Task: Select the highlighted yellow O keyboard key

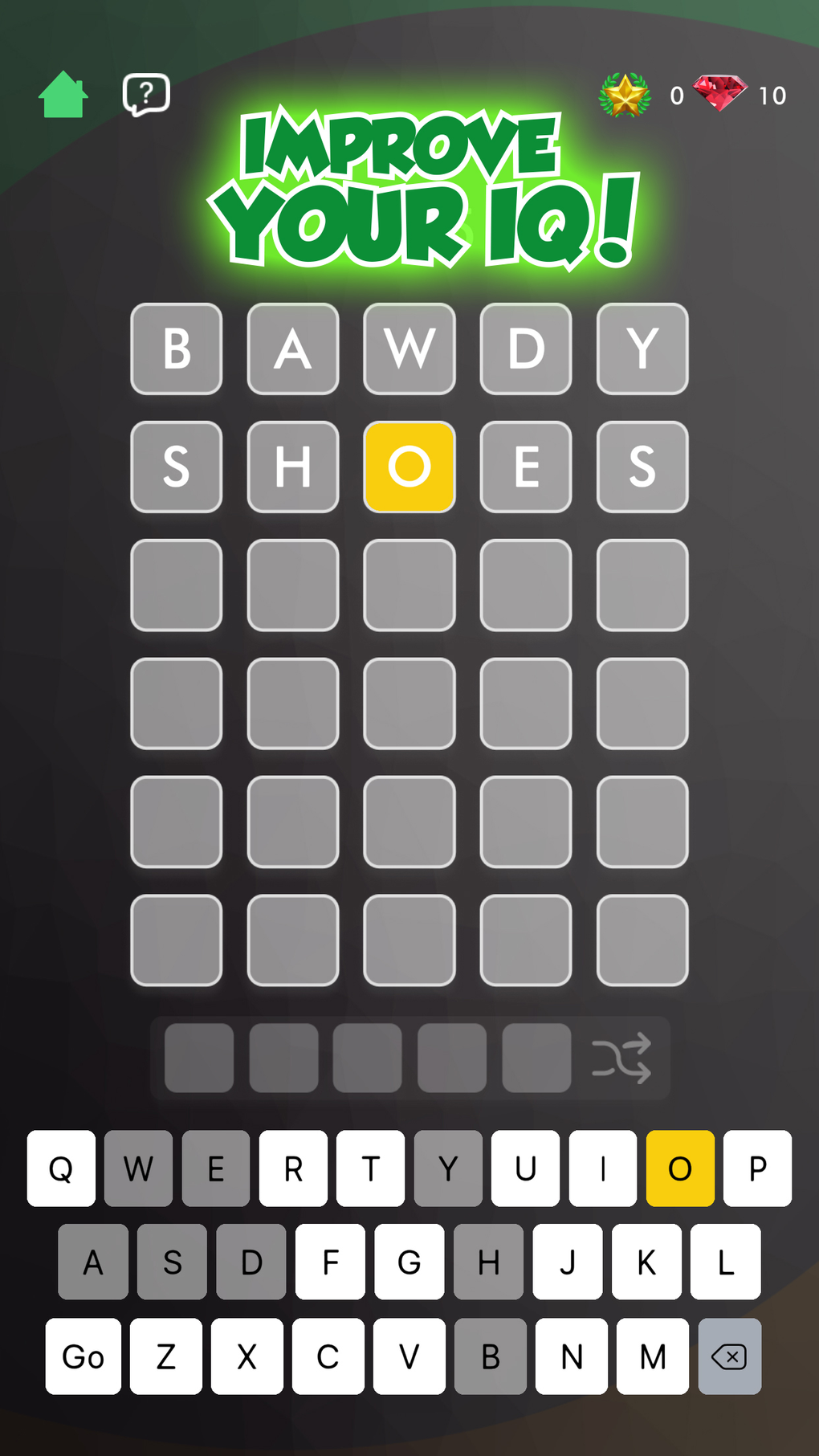Action: 679,1168
